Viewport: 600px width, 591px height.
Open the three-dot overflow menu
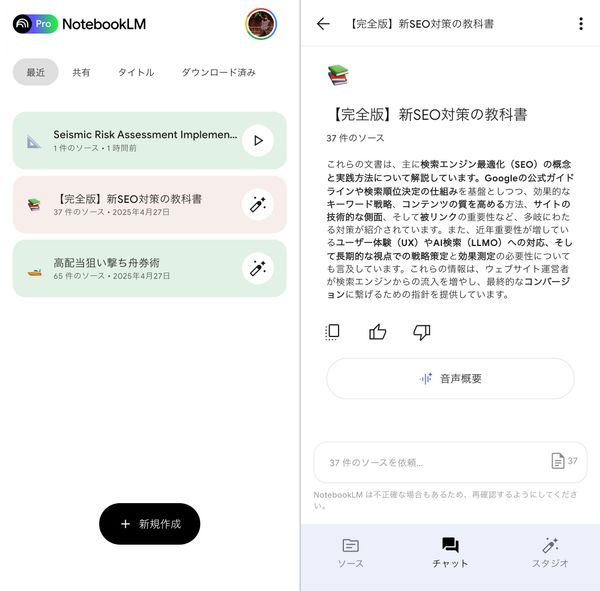click(x=581, y=24)
